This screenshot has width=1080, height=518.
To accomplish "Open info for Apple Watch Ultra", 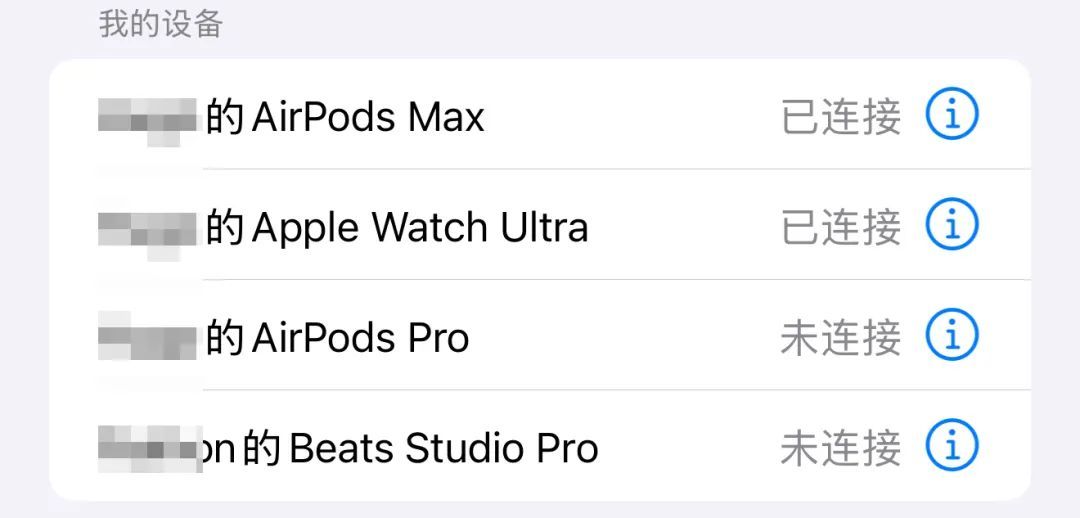I will pos(951,225).
